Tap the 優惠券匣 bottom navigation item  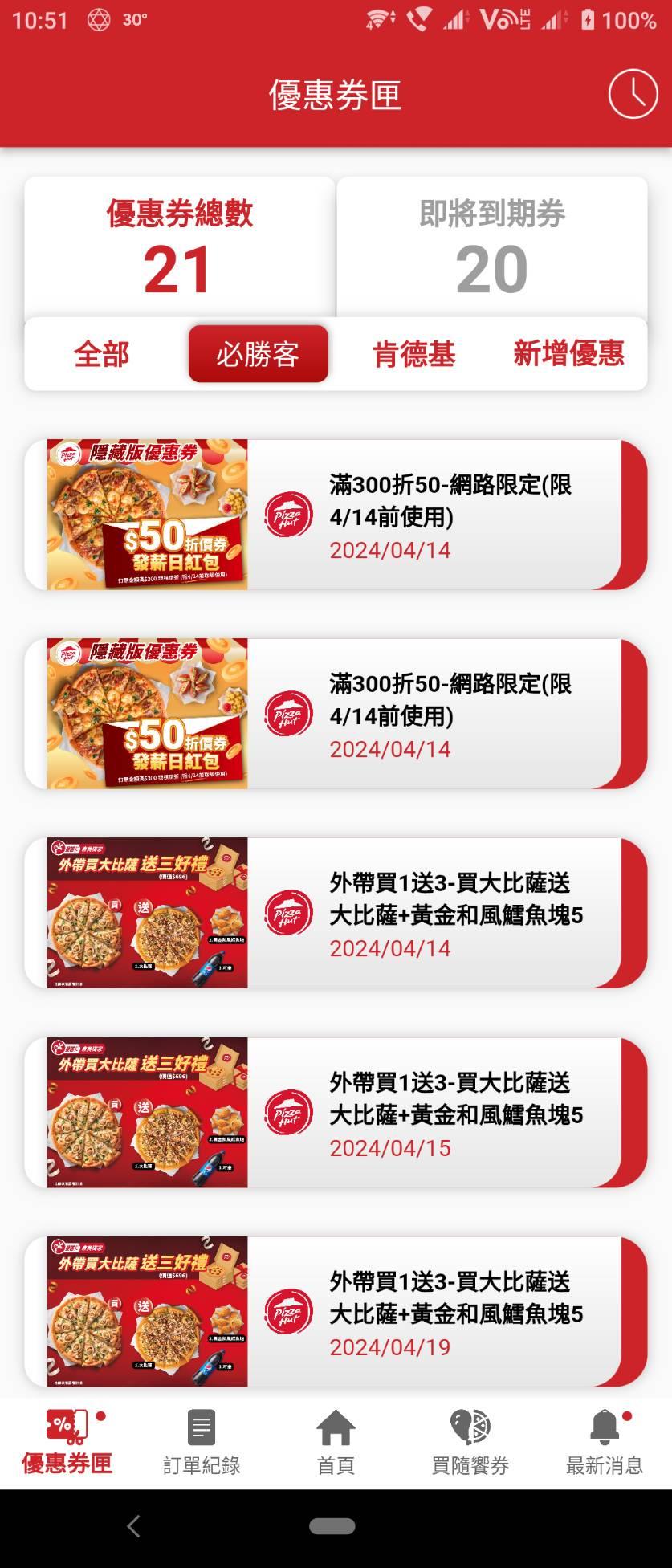click(x=67, y=1444)
